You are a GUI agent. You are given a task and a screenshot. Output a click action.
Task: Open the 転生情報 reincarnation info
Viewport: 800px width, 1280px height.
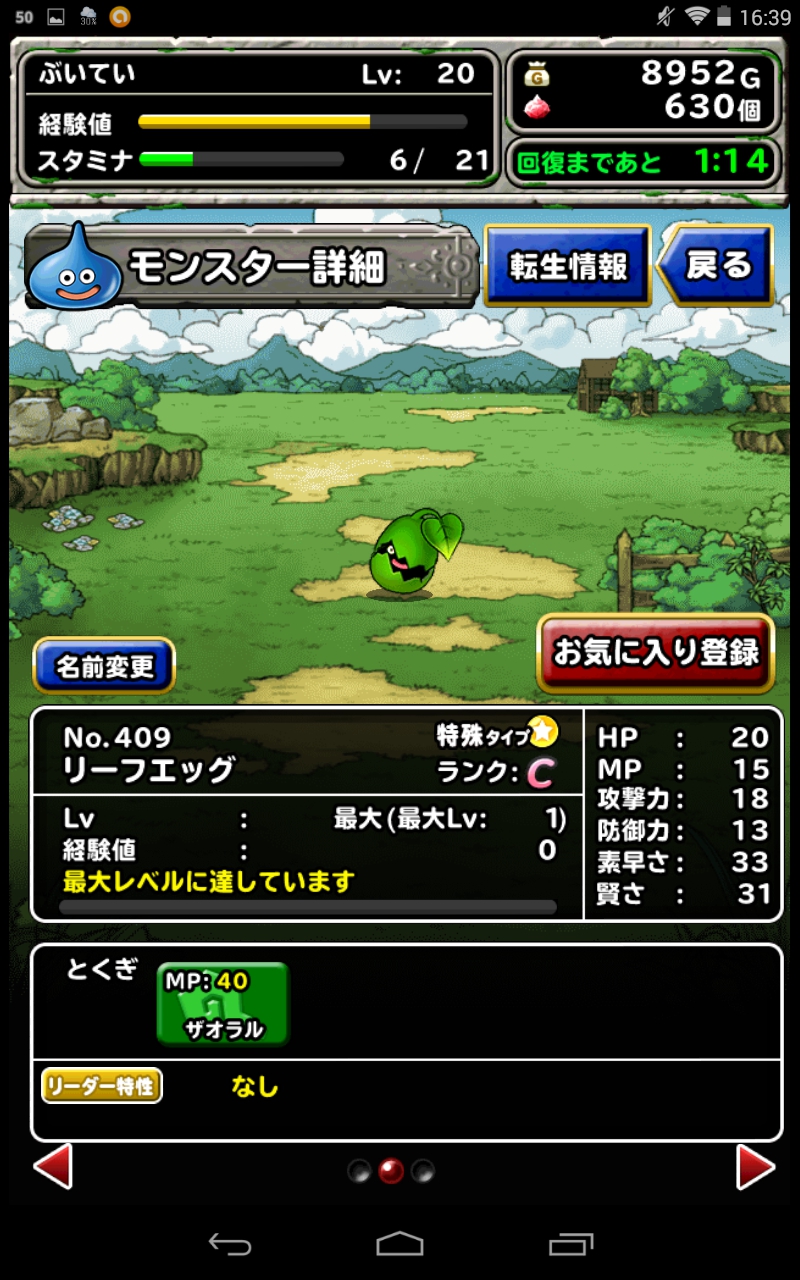(x=568, y=266)
